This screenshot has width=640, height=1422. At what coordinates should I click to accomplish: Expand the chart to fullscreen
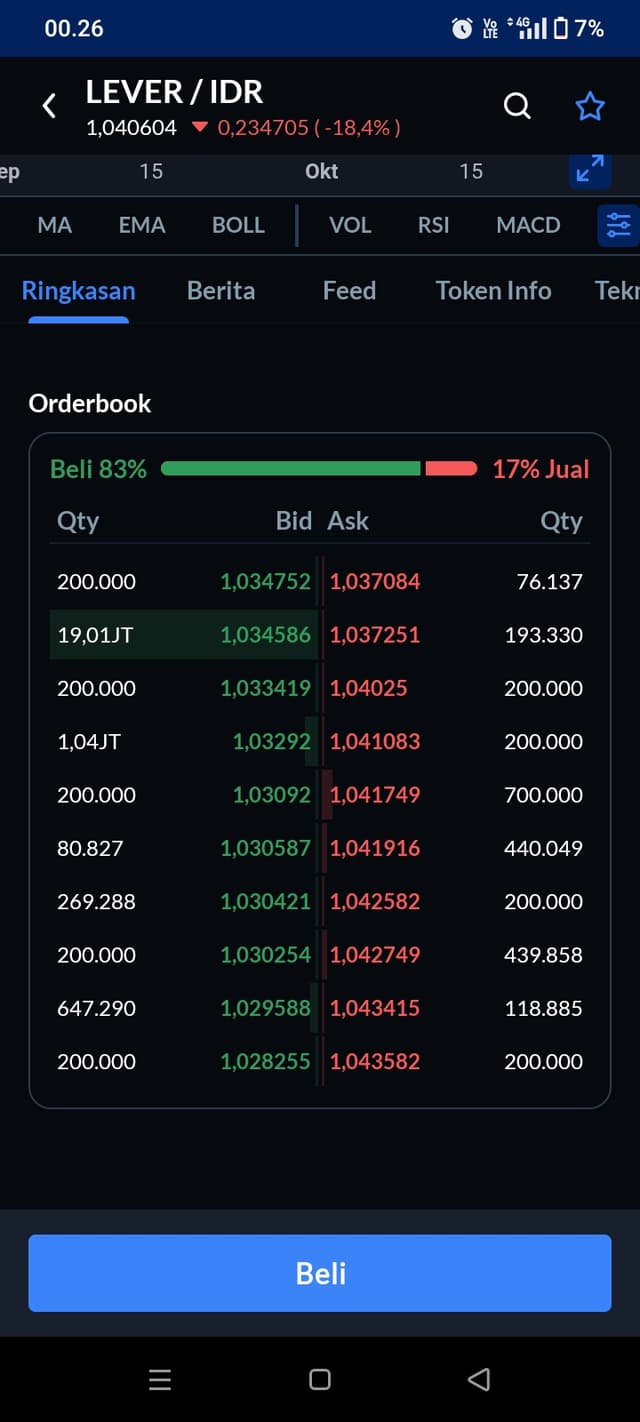tap(590, 170)
